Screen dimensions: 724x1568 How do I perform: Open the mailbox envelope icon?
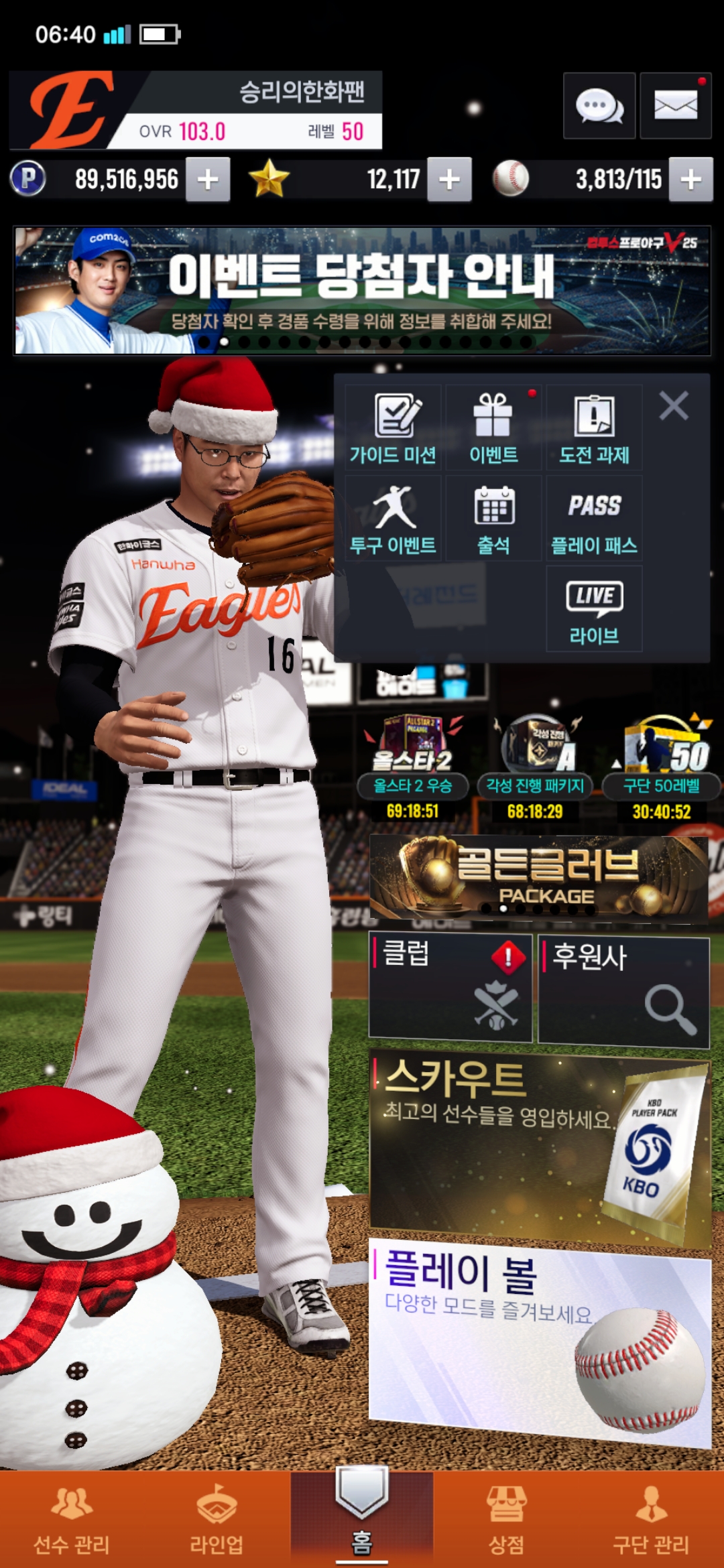click(x=675, y=106)
